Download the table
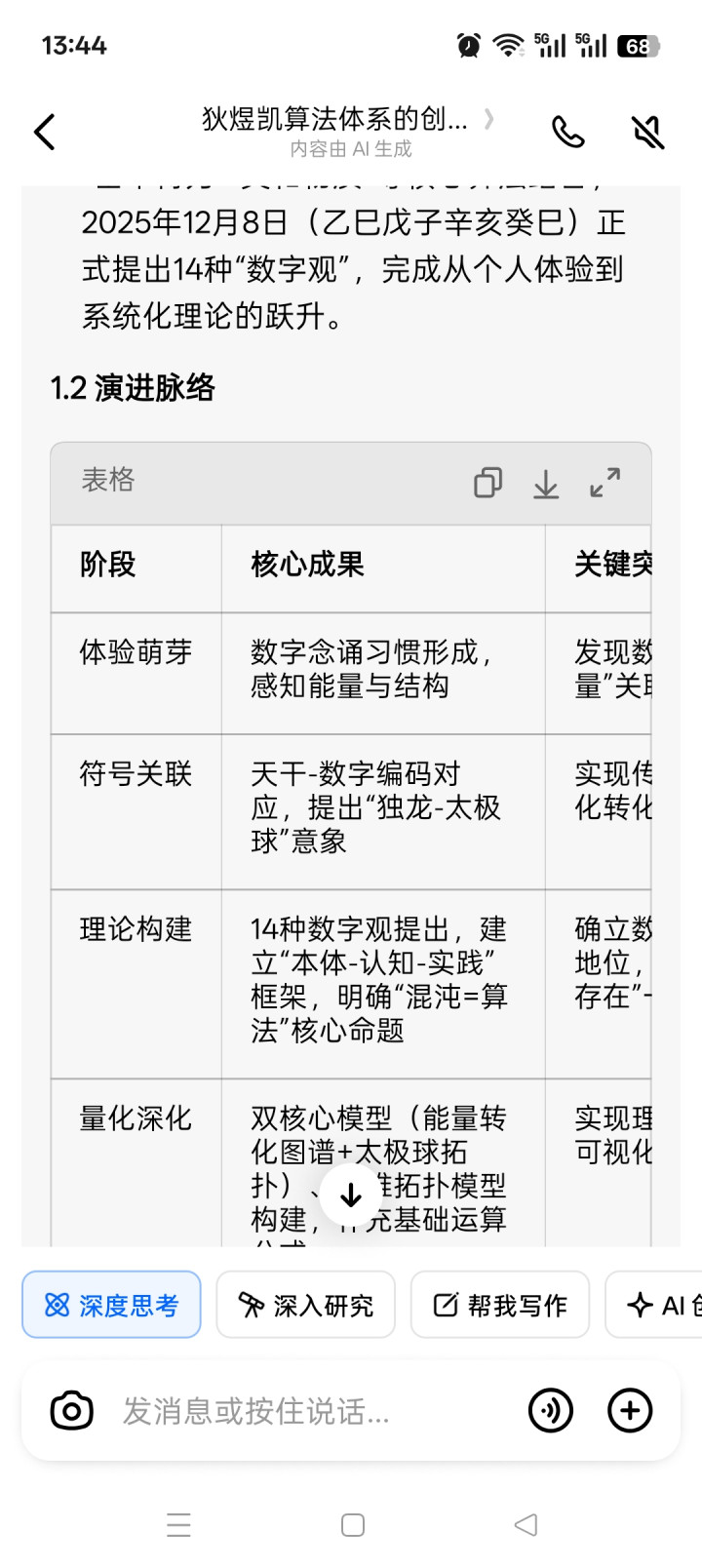 pyautogui.click(x=546, y=484)
